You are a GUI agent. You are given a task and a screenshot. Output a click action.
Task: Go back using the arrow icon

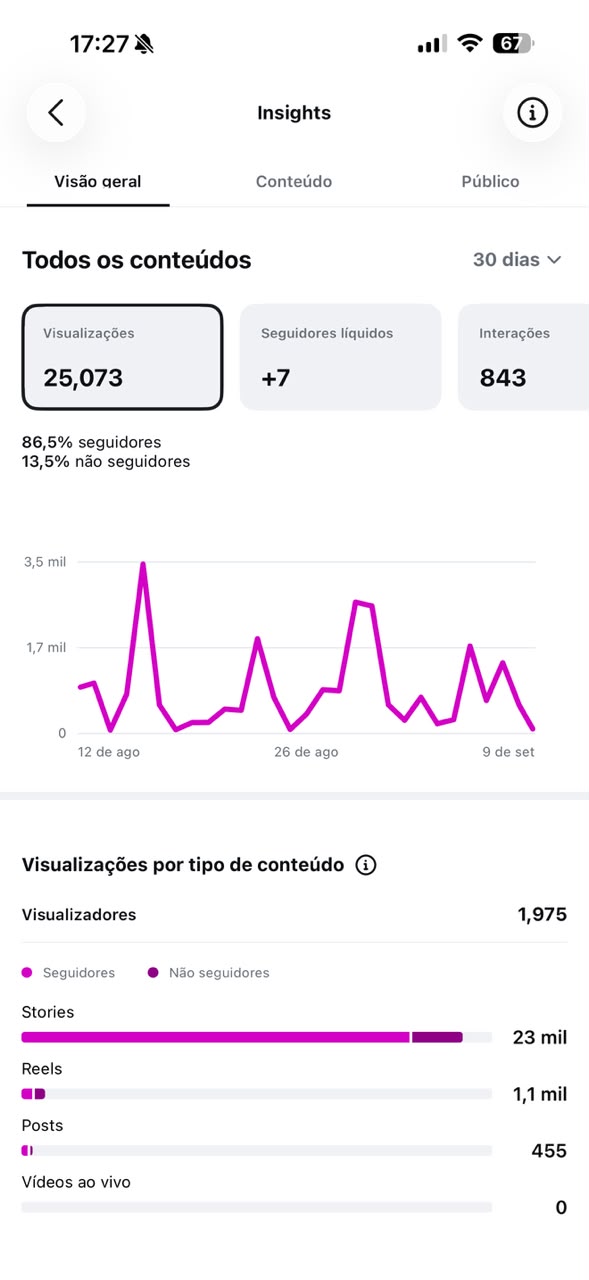tap(56, 113)
